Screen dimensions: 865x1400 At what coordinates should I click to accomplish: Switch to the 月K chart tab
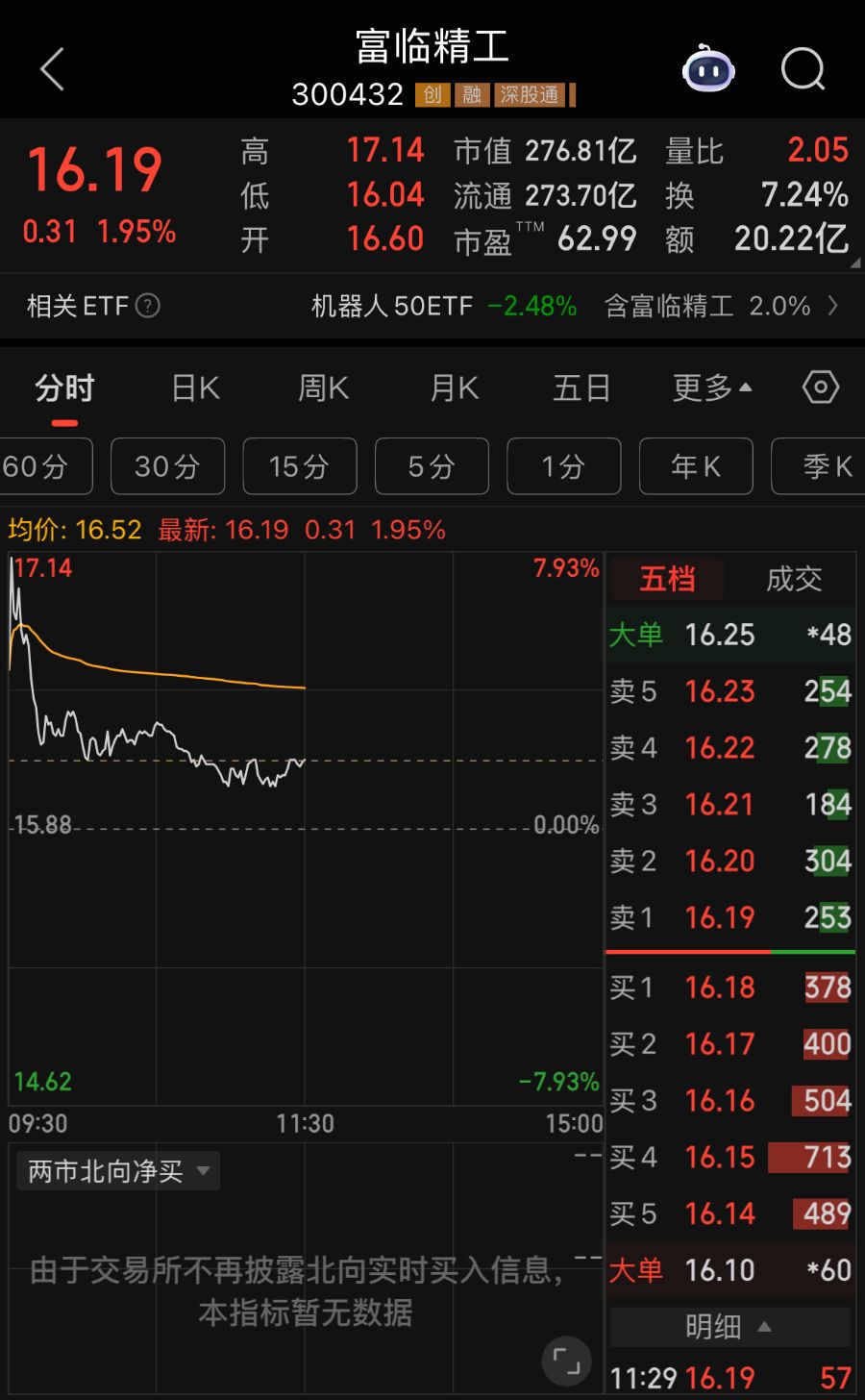(454, 388)
